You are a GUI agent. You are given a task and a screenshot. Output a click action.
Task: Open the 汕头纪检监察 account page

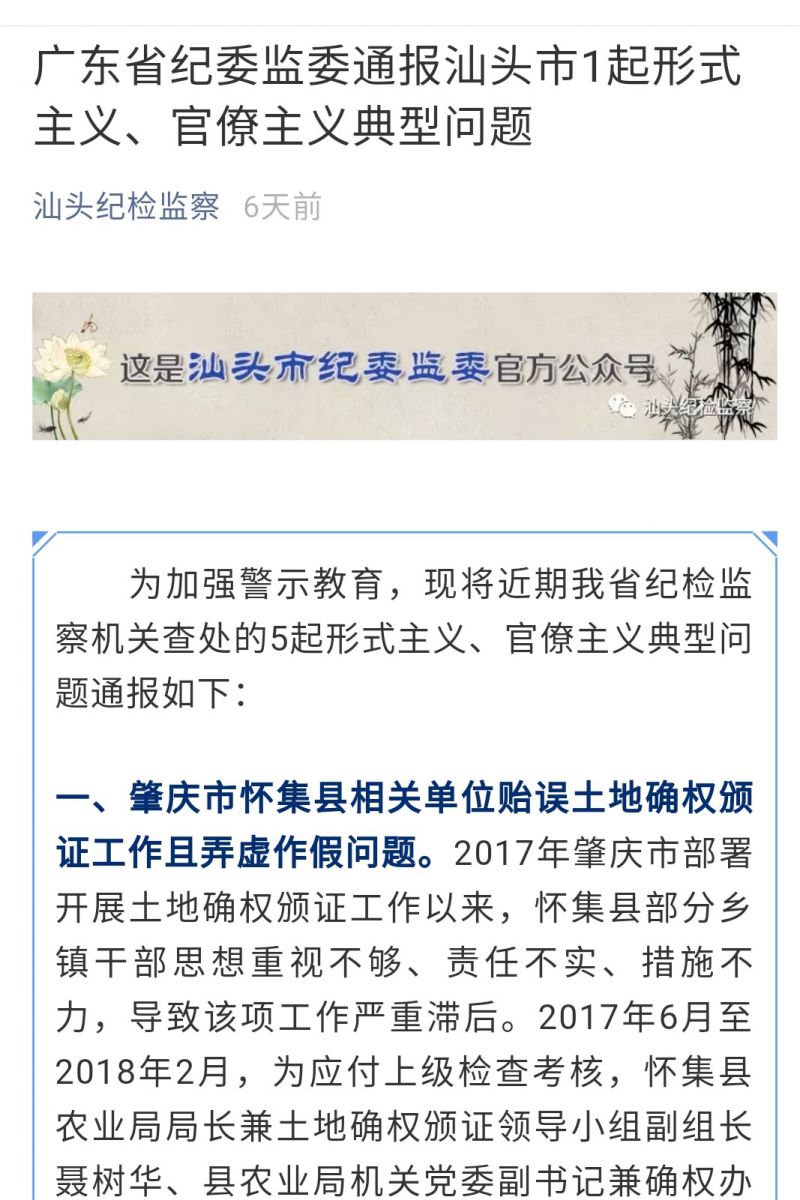pyautogui.click(x=126, y=207)
